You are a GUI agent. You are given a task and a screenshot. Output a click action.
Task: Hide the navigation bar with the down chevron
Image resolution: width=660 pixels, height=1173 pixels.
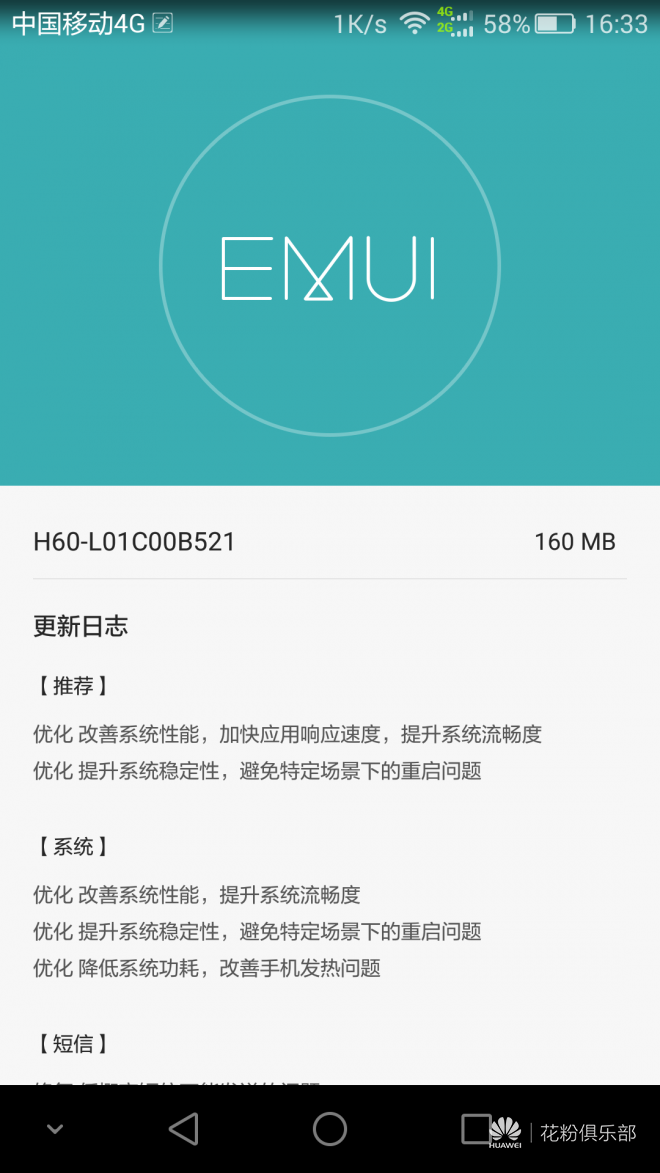[55, 1129]
